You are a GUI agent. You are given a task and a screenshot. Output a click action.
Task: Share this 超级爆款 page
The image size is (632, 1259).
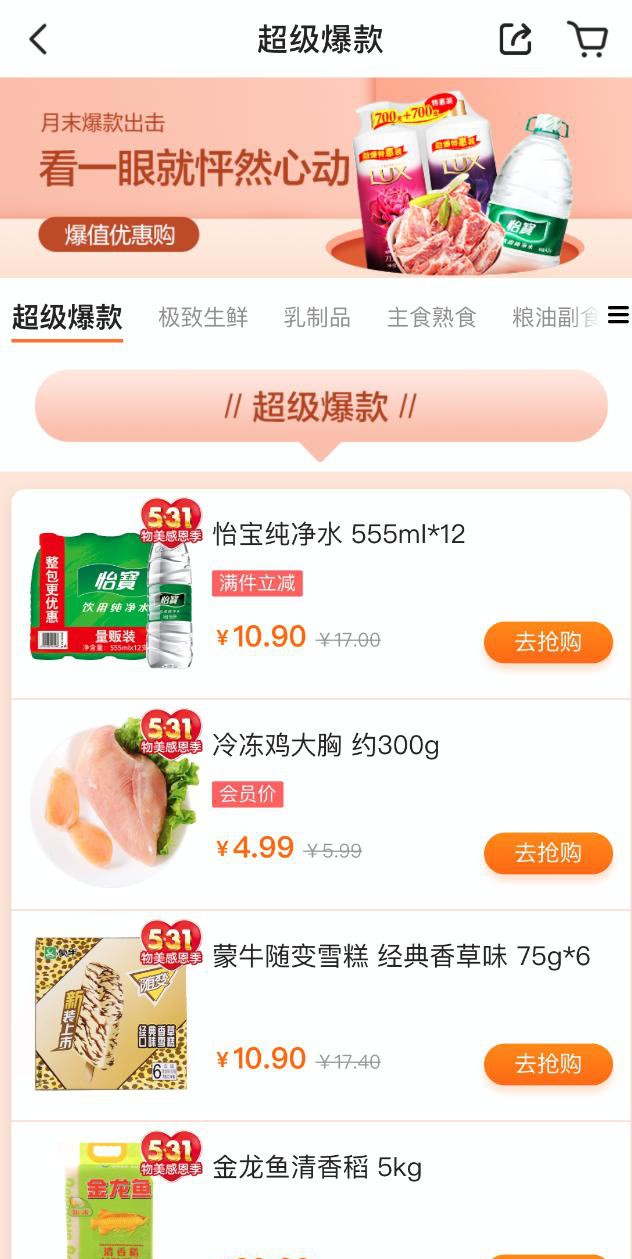coord(515,40)
